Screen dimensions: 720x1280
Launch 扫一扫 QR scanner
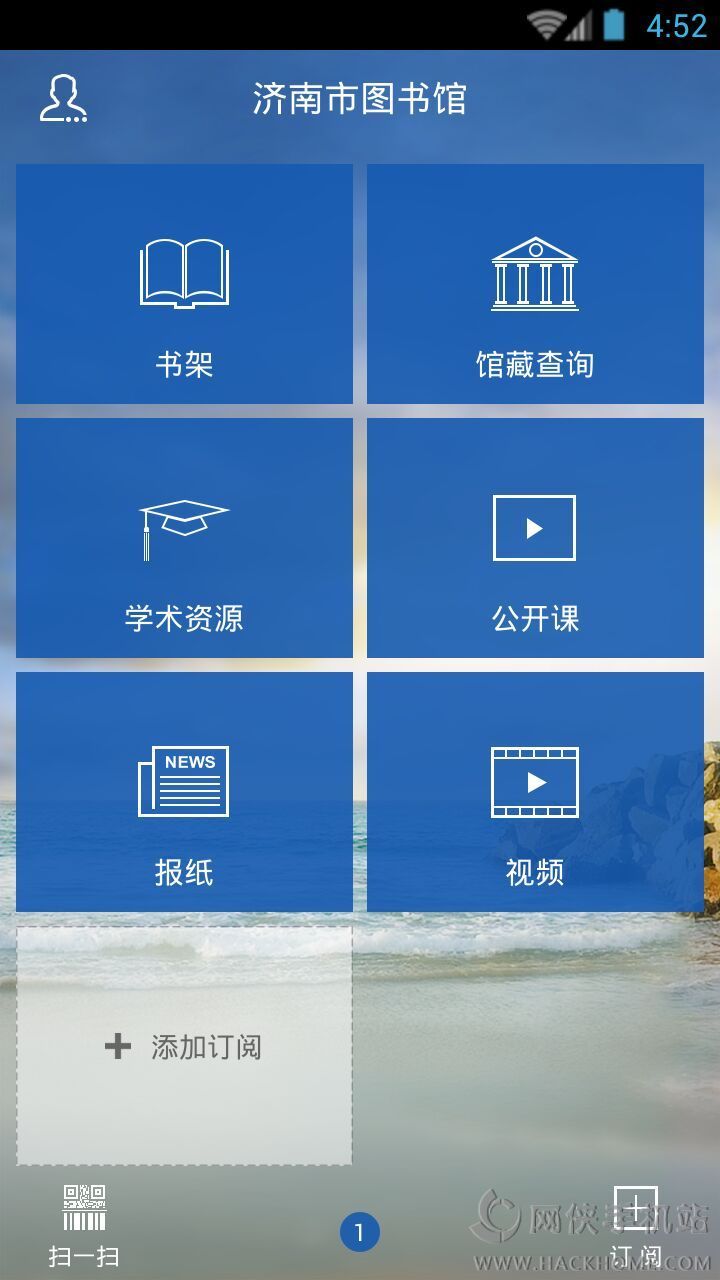click(x=84, y=1225)
